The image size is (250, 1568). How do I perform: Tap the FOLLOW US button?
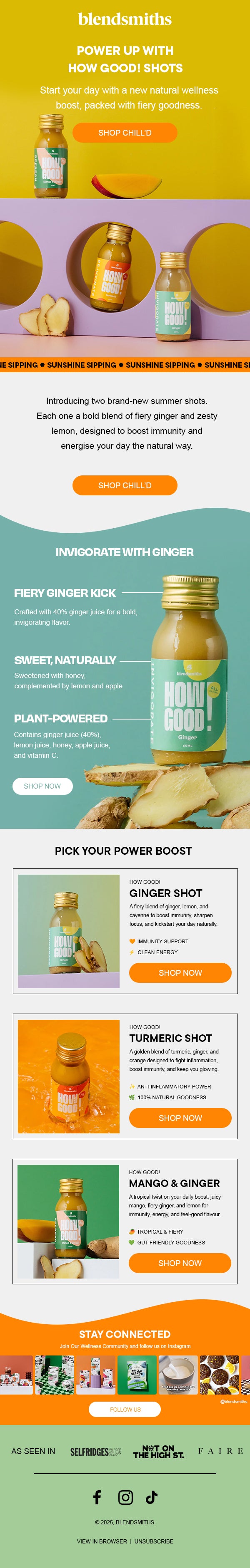click(x=125, y=1409)
